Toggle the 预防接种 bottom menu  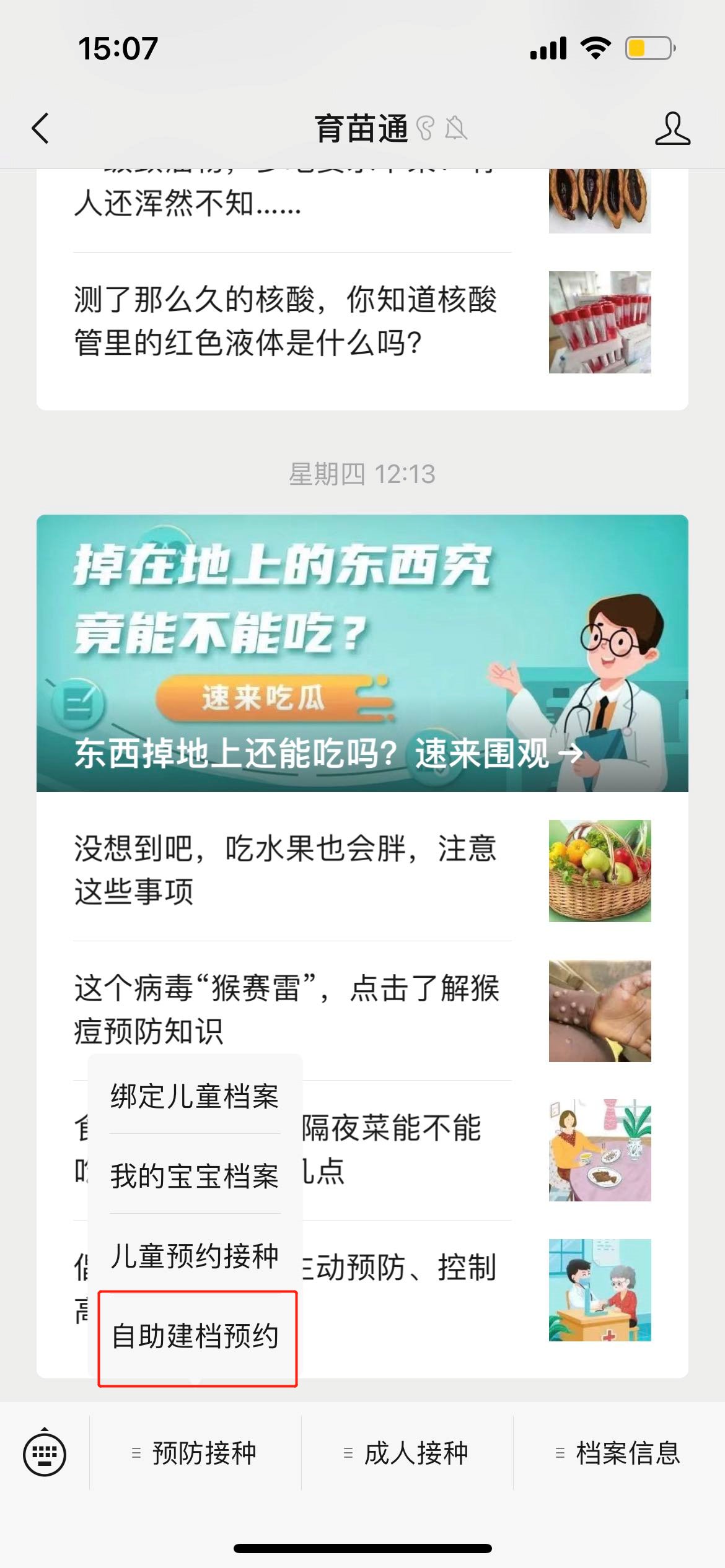point(196,1453)
